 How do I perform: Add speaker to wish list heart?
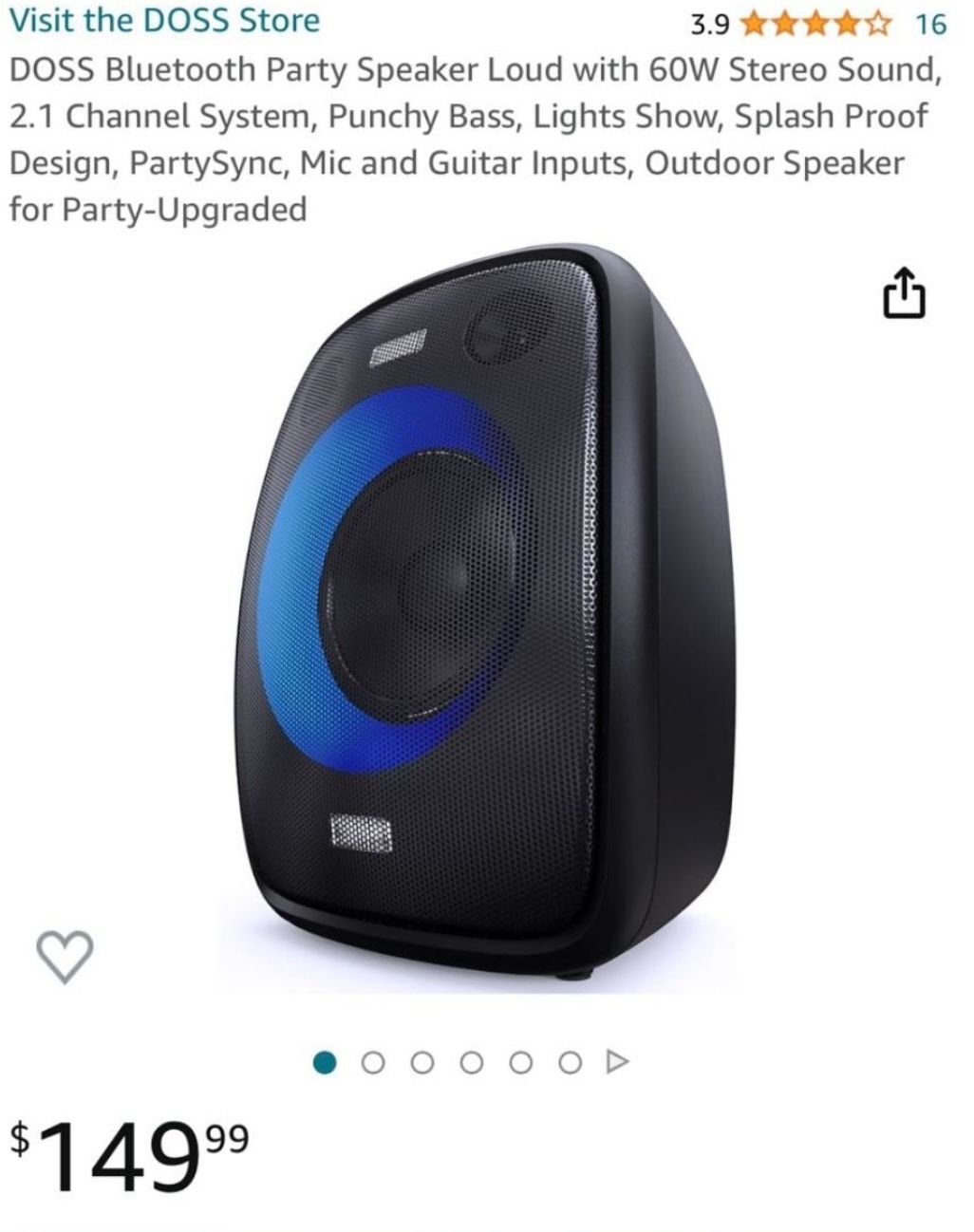point(66,954)
